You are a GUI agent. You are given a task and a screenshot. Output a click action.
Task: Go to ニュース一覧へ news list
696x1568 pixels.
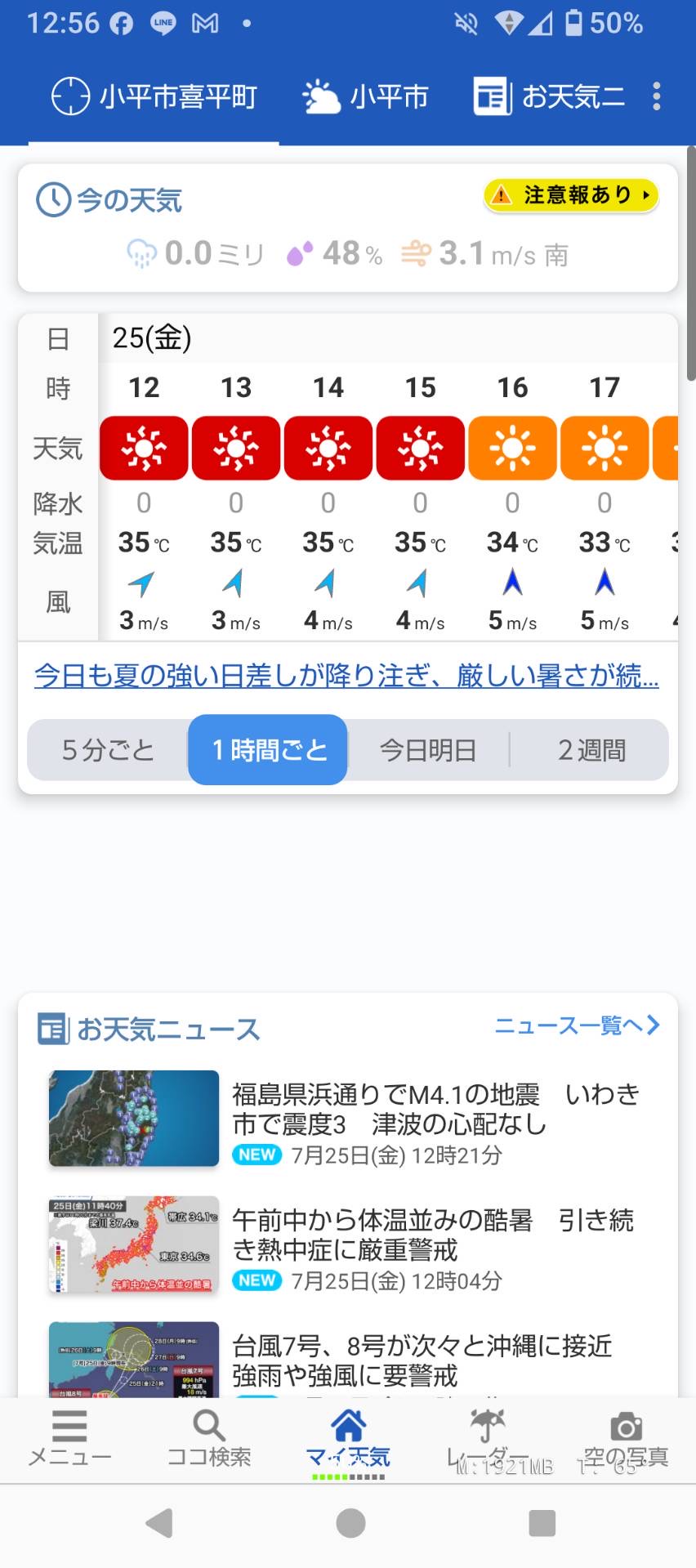tap(577, 1025)
